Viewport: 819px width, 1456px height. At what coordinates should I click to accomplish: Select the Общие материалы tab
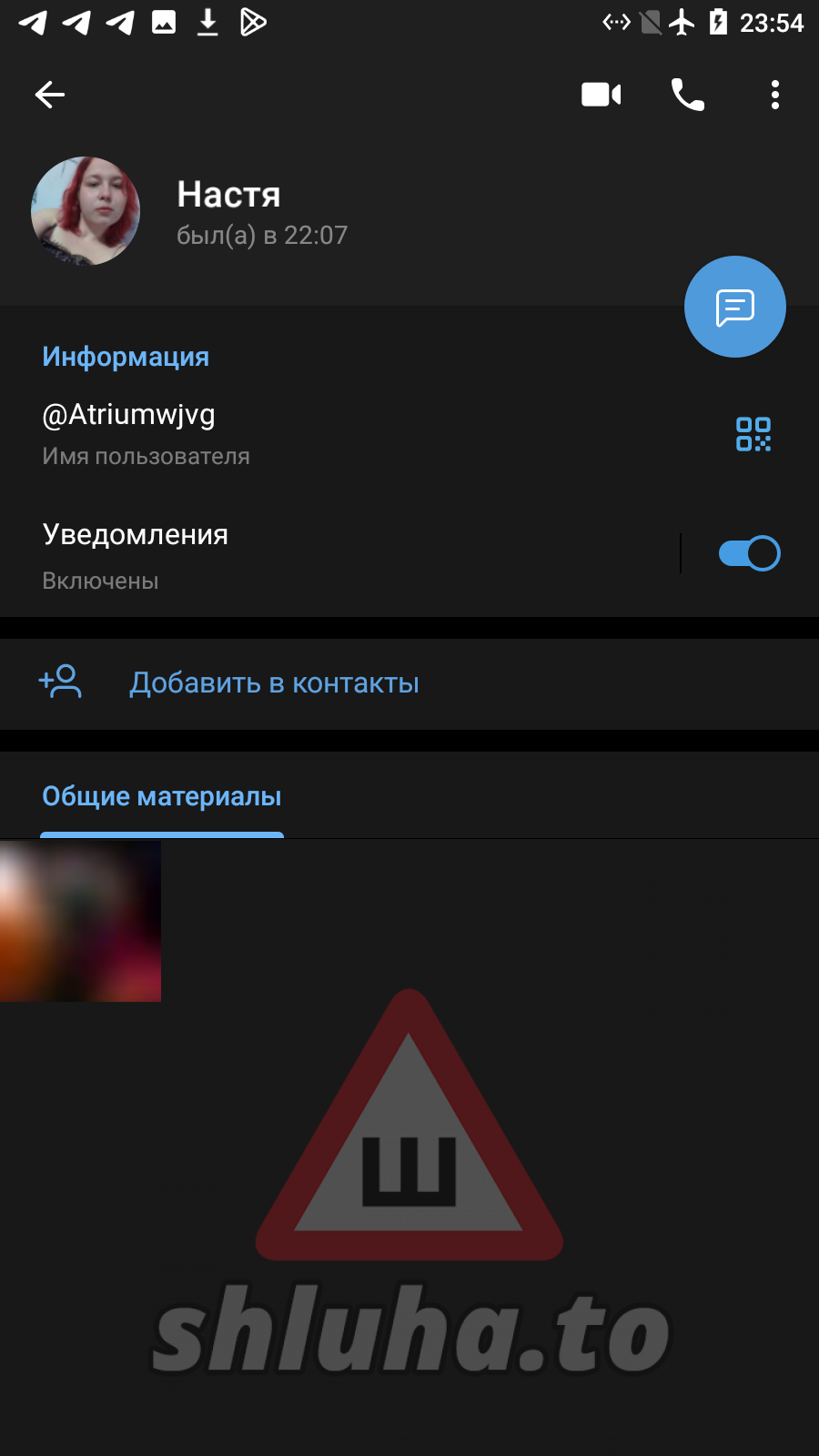point(162,797)
